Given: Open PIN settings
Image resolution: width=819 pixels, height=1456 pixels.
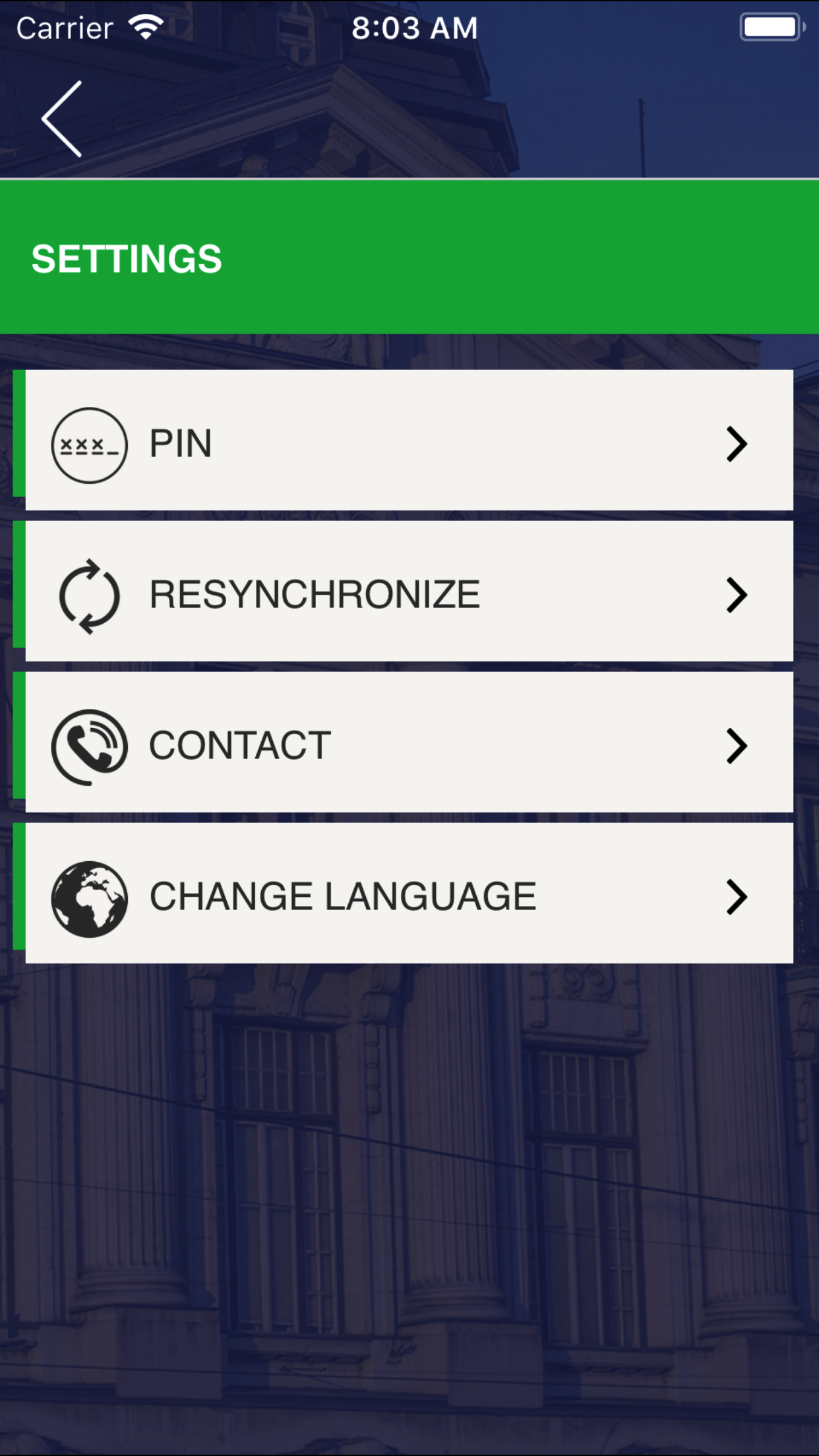Looking at the screenshot, I should click(x=409, y=444).
